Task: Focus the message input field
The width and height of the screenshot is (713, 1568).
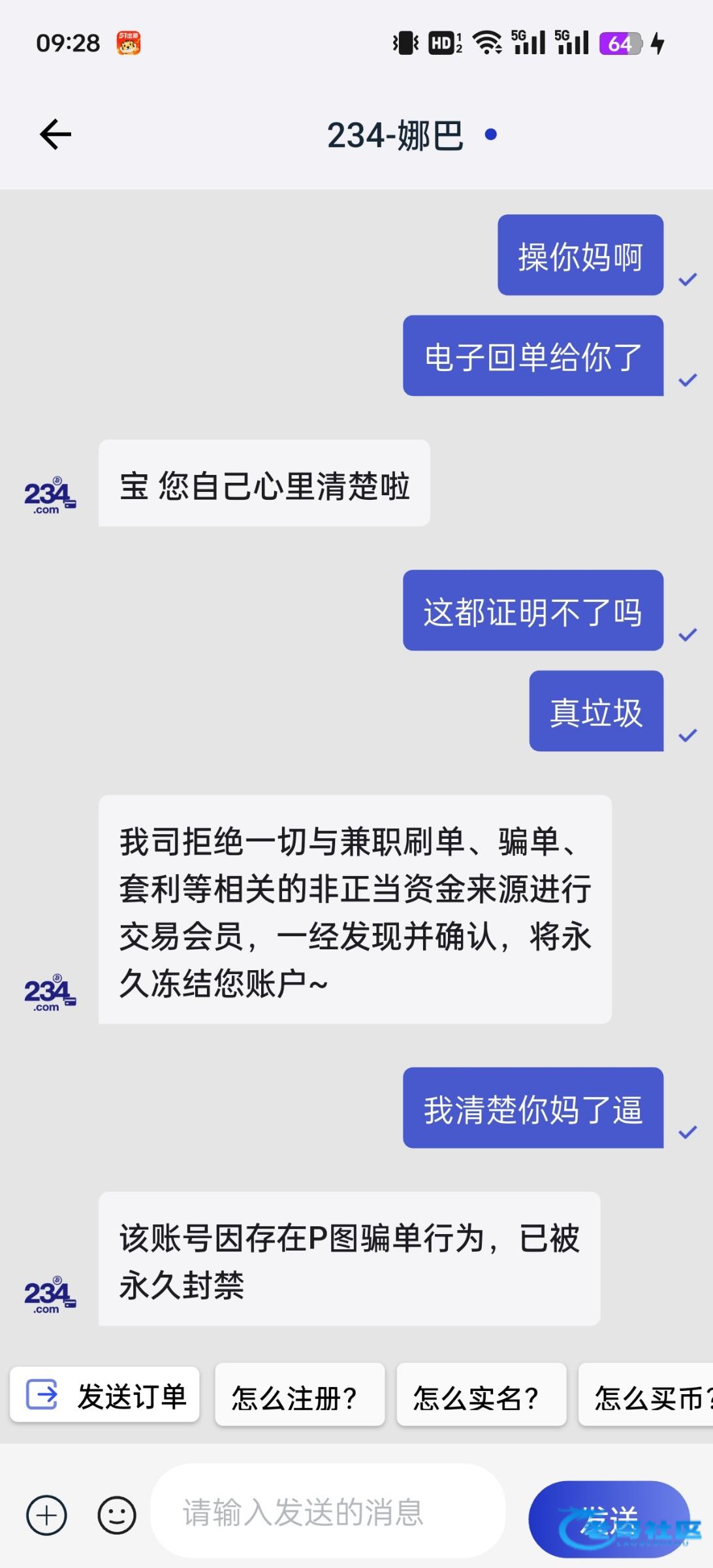Action: [328, 1512]
